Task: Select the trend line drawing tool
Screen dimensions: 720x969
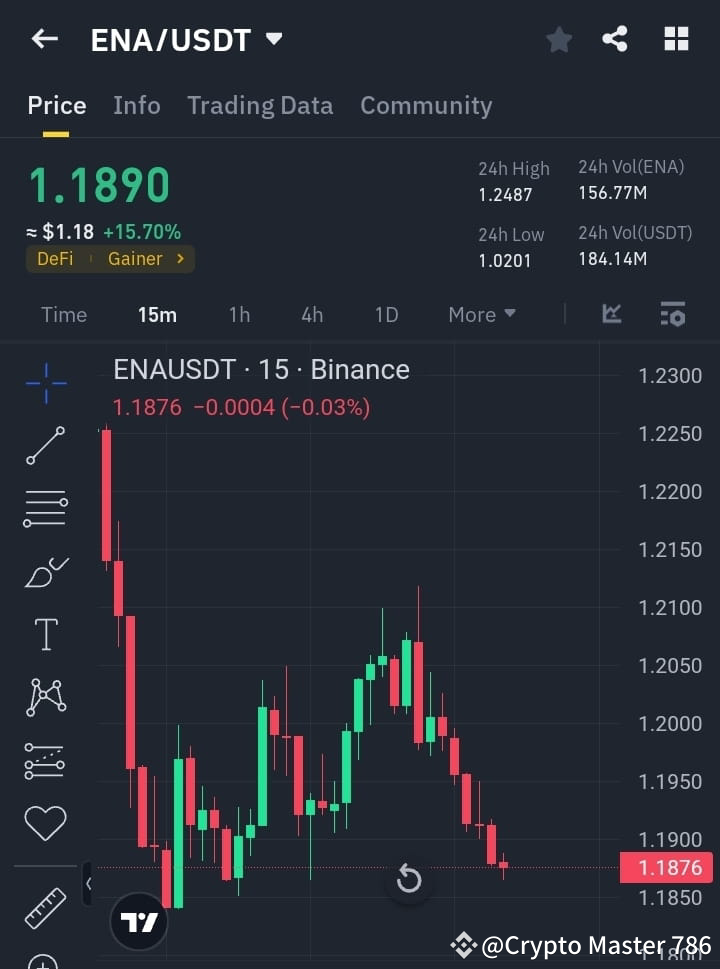Action: [x=44, y=445]
